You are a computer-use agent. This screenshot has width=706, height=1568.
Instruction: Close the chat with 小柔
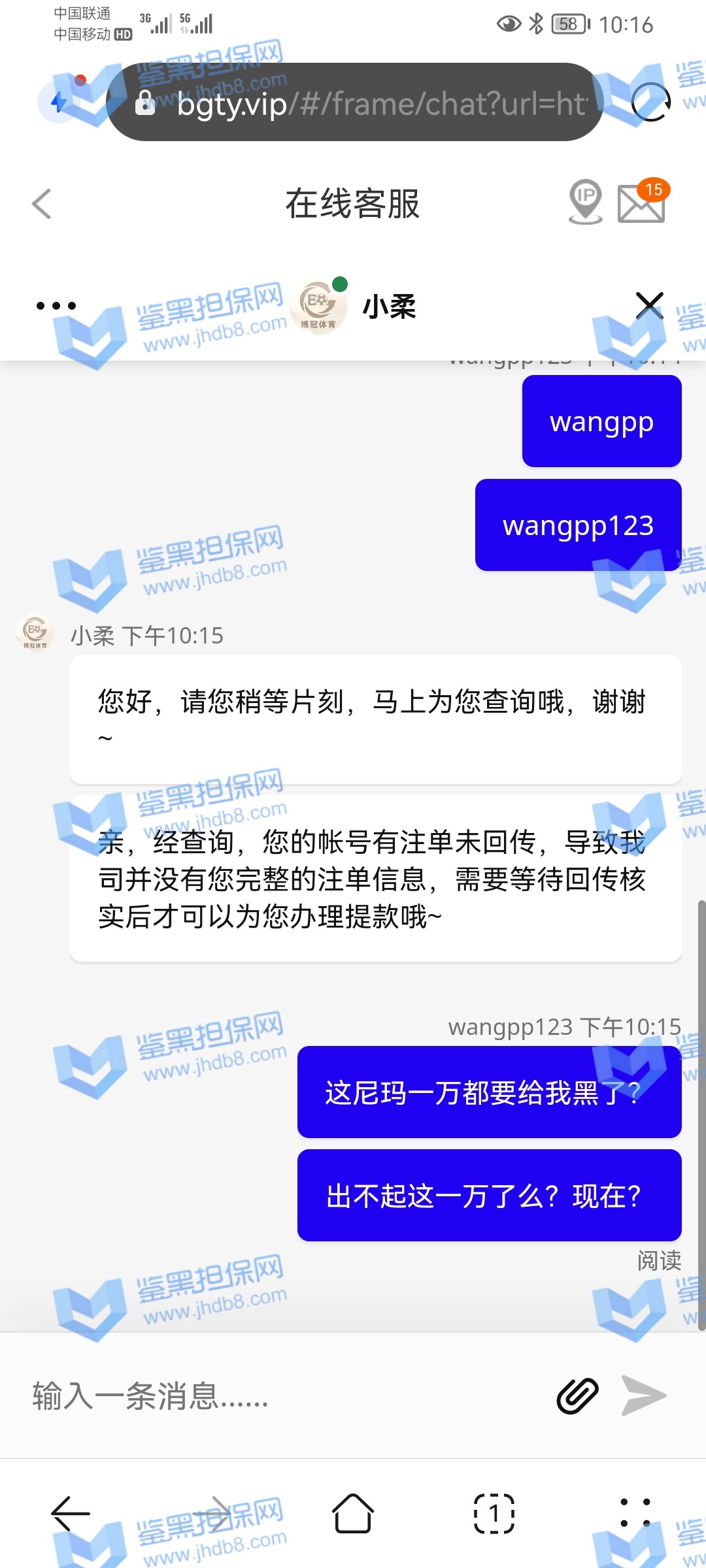tap(649, 306)
